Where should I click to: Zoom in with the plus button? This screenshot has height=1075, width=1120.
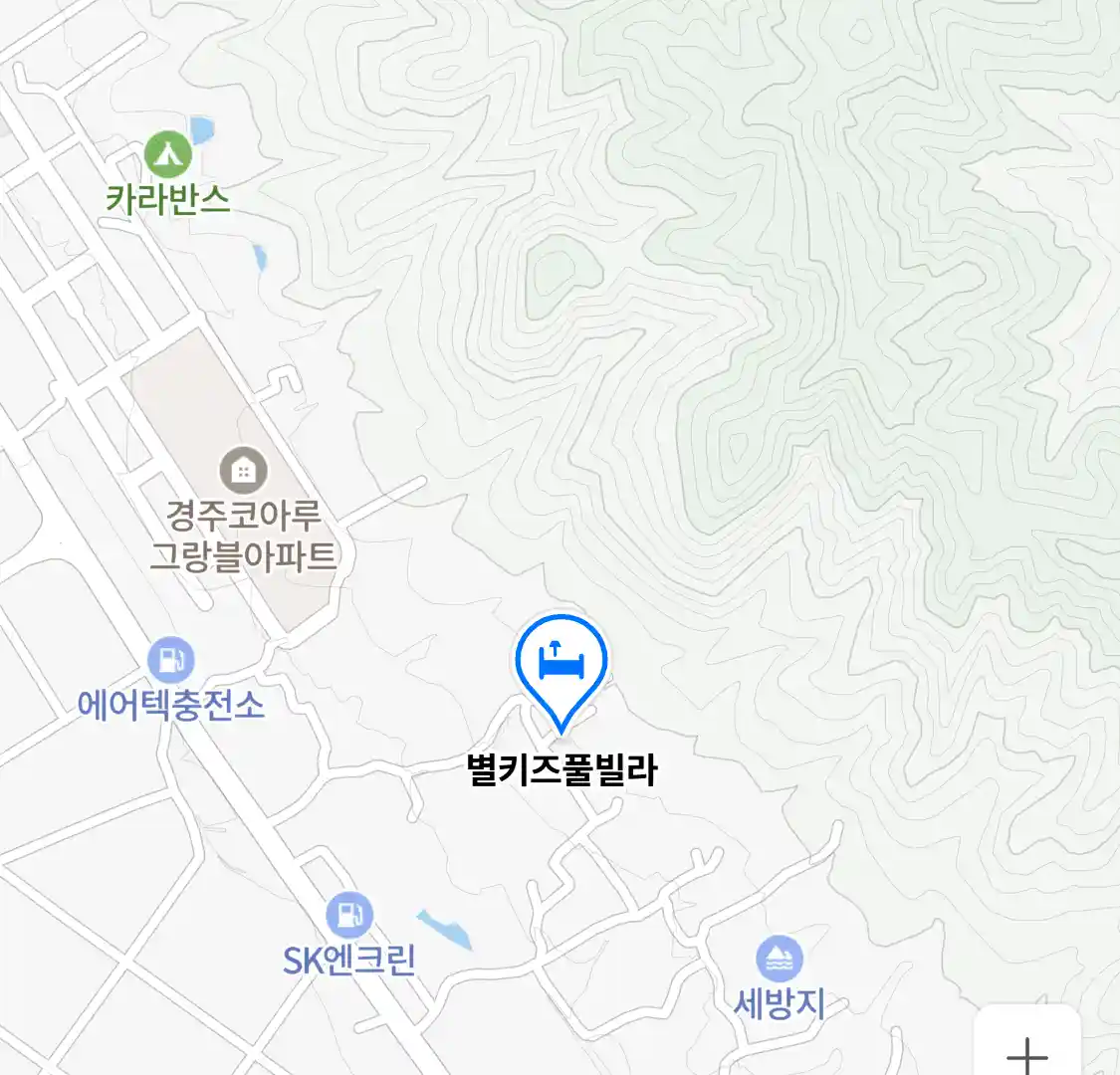pos(1027,1051)
